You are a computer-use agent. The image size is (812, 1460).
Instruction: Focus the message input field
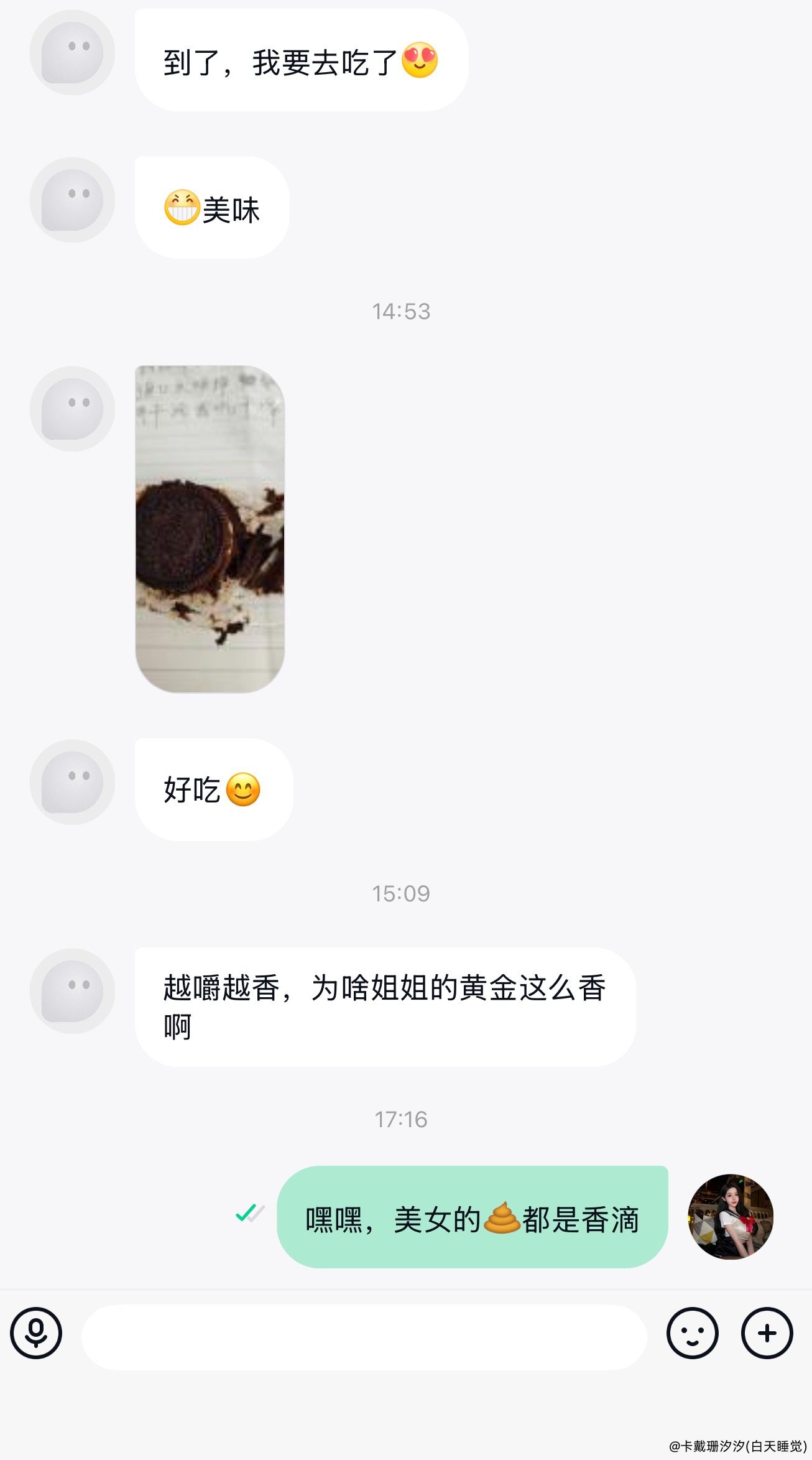[x=364, y=1337]
